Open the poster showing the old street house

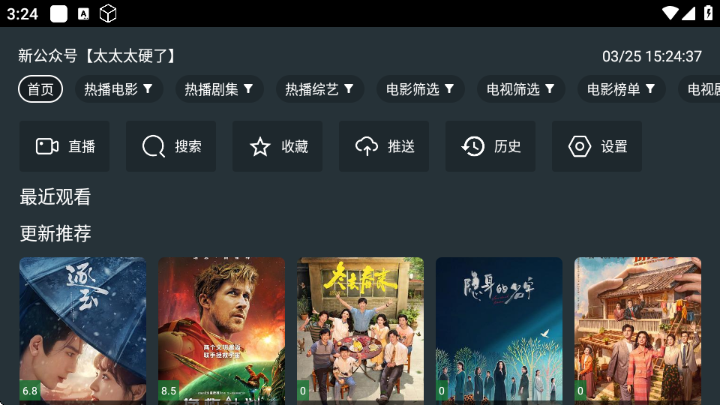click(x=637, y=330)
